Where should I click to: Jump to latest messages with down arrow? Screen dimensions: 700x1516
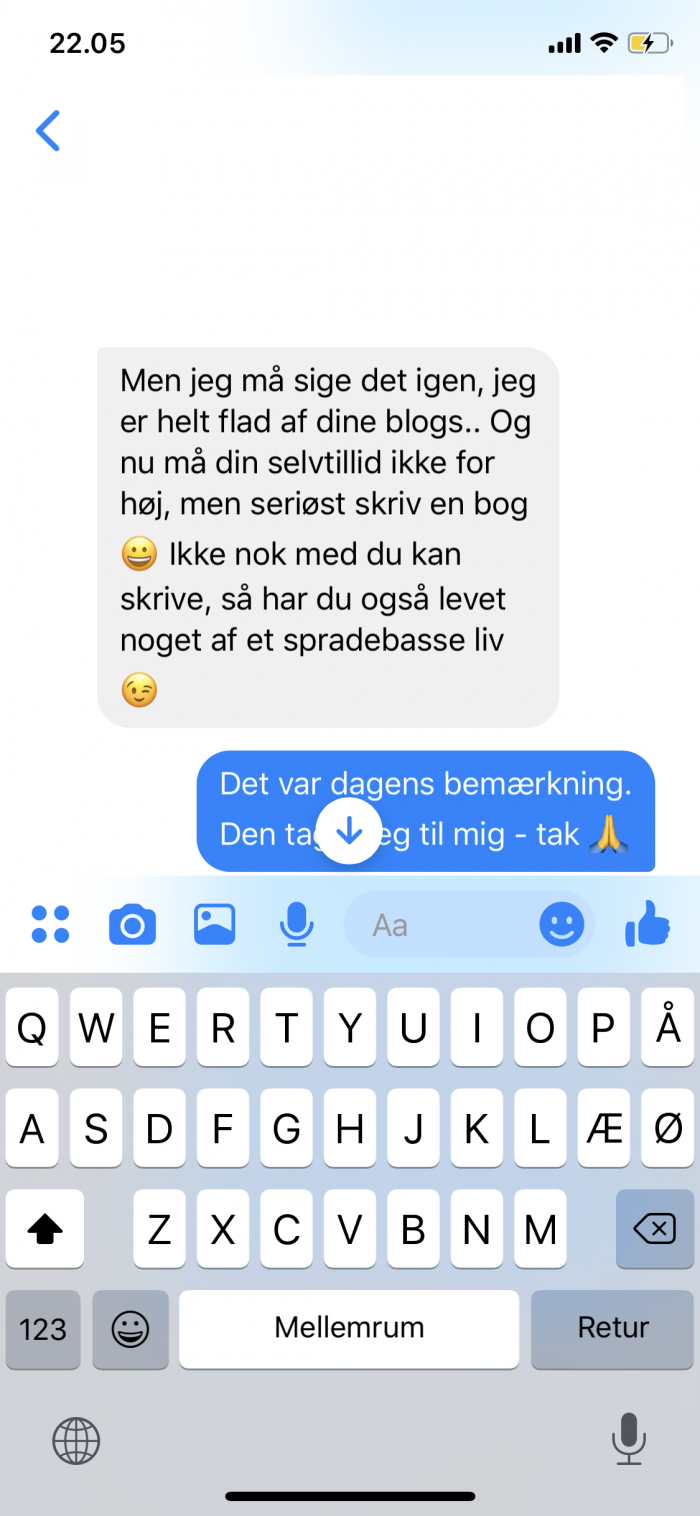348,830
